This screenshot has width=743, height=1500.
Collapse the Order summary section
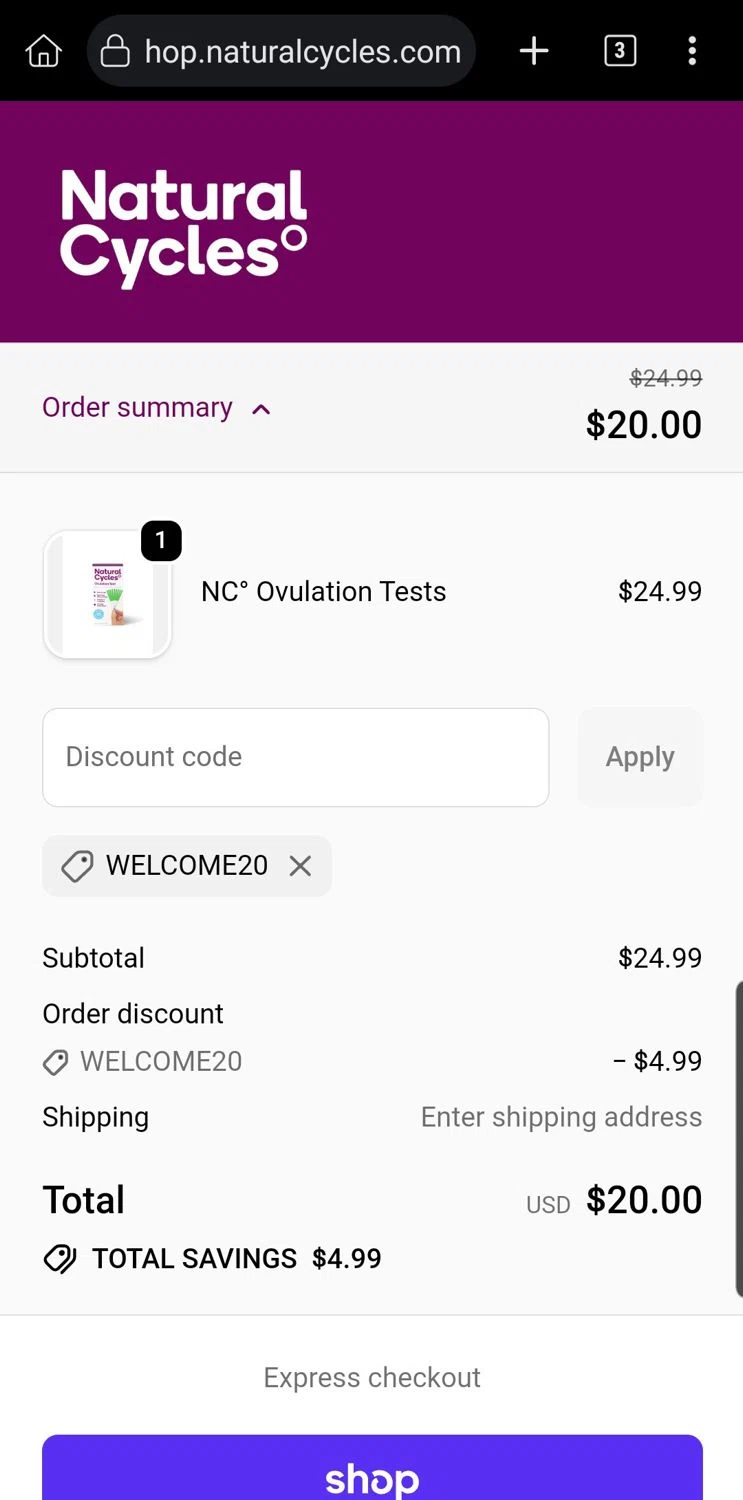point(157,408)
